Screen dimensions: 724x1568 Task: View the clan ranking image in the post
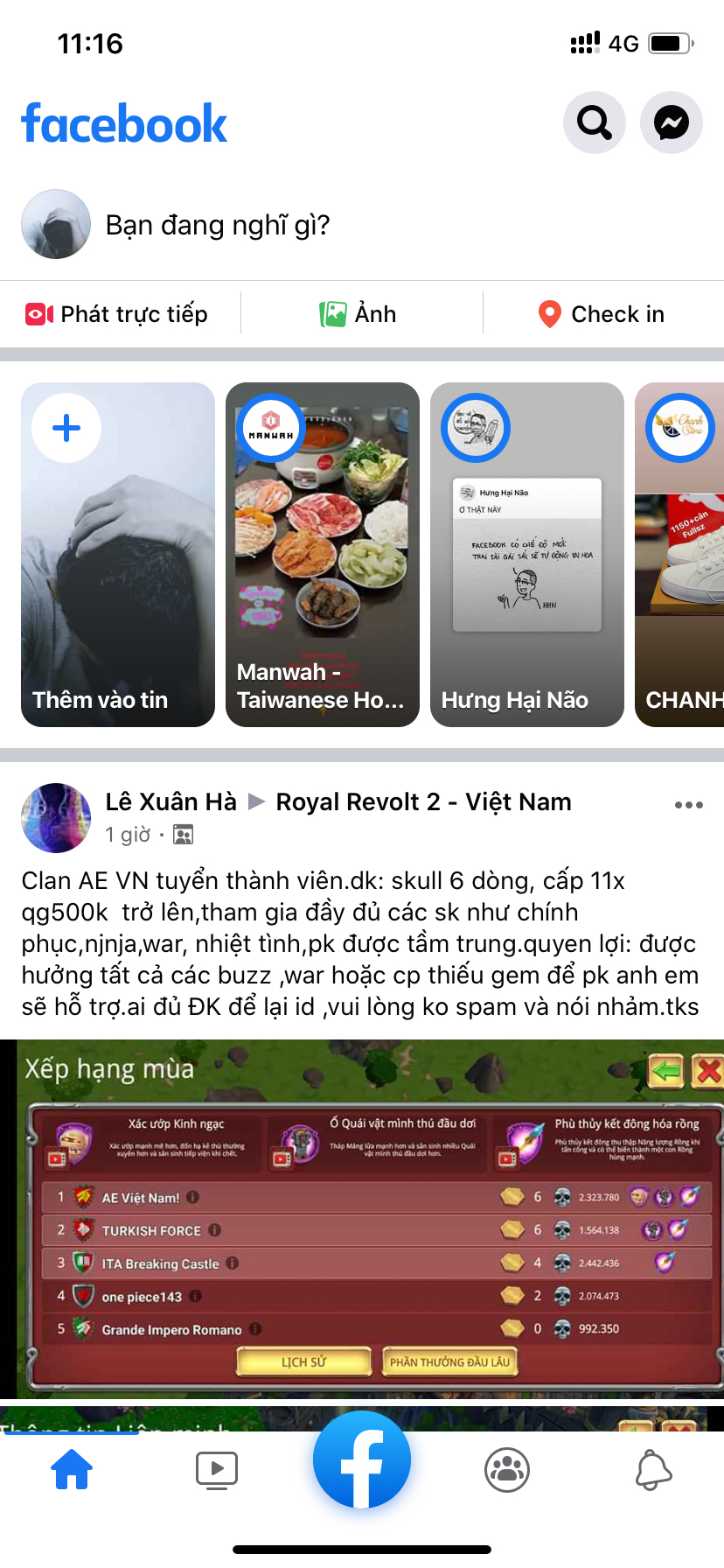tap(362, 1219)
